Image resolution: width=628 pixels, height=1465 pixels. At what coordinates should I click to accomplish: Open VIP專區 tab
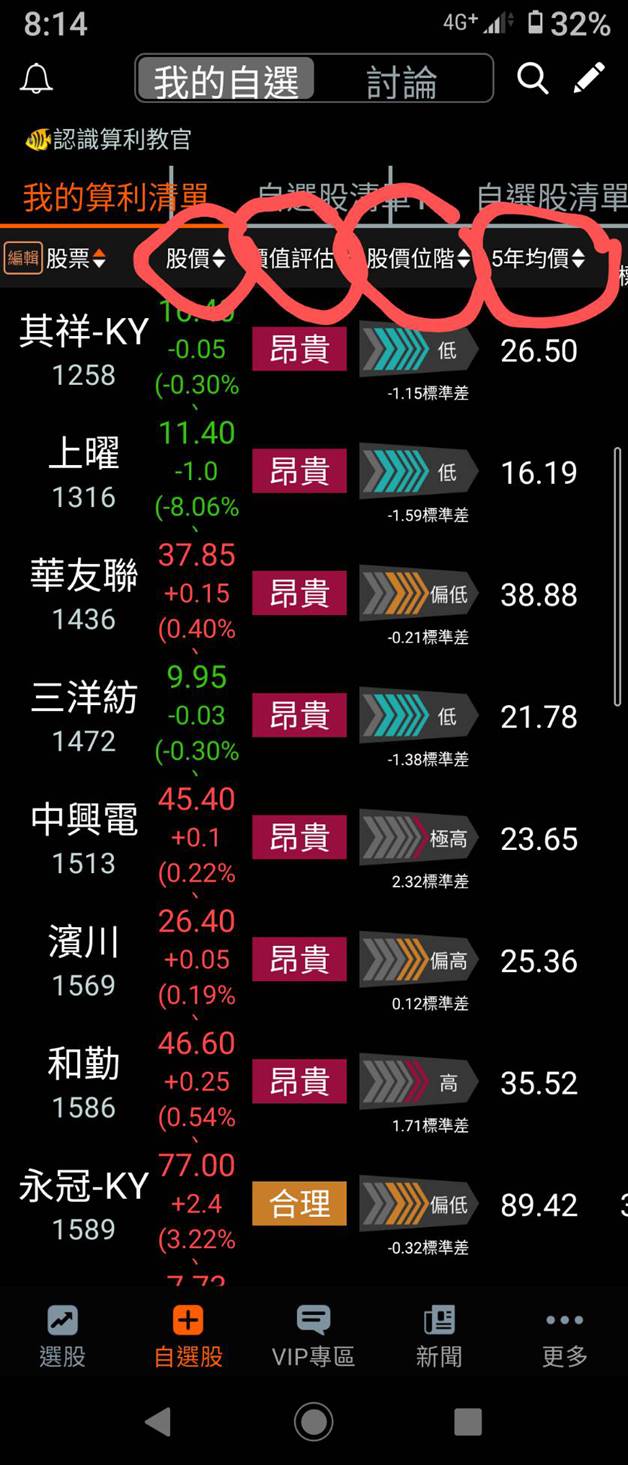313,1337
